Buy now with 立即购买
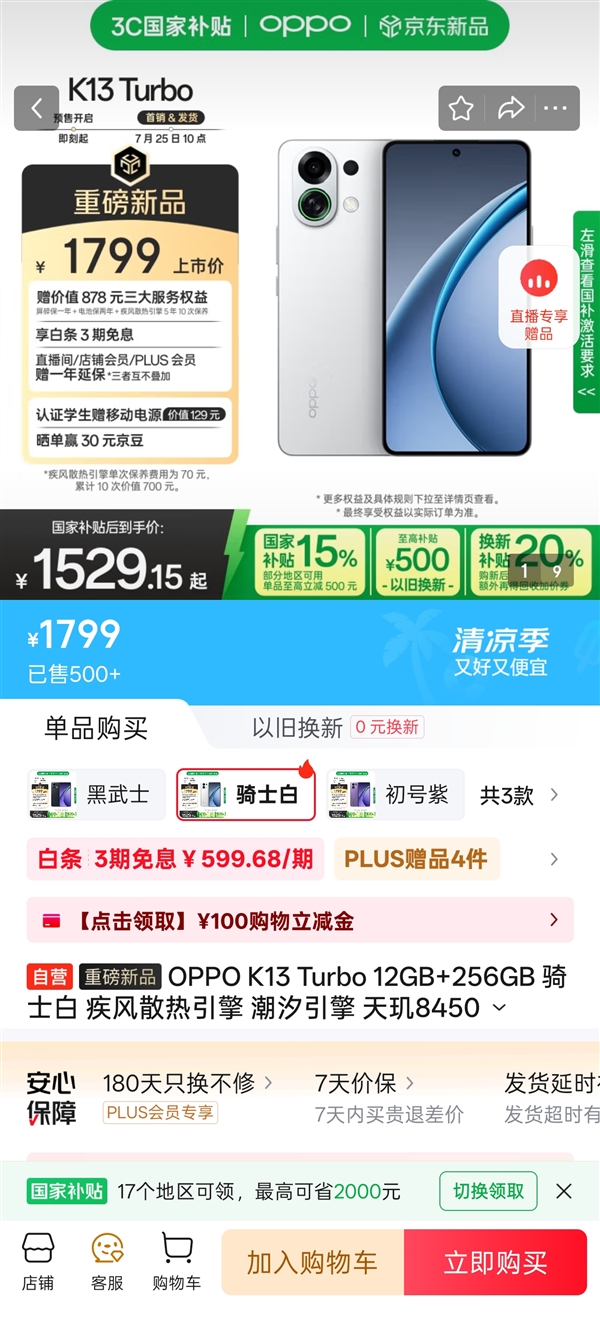The height and width of the screenshot is (1320, 600). pyautogui.click(x=496, y=1262)
